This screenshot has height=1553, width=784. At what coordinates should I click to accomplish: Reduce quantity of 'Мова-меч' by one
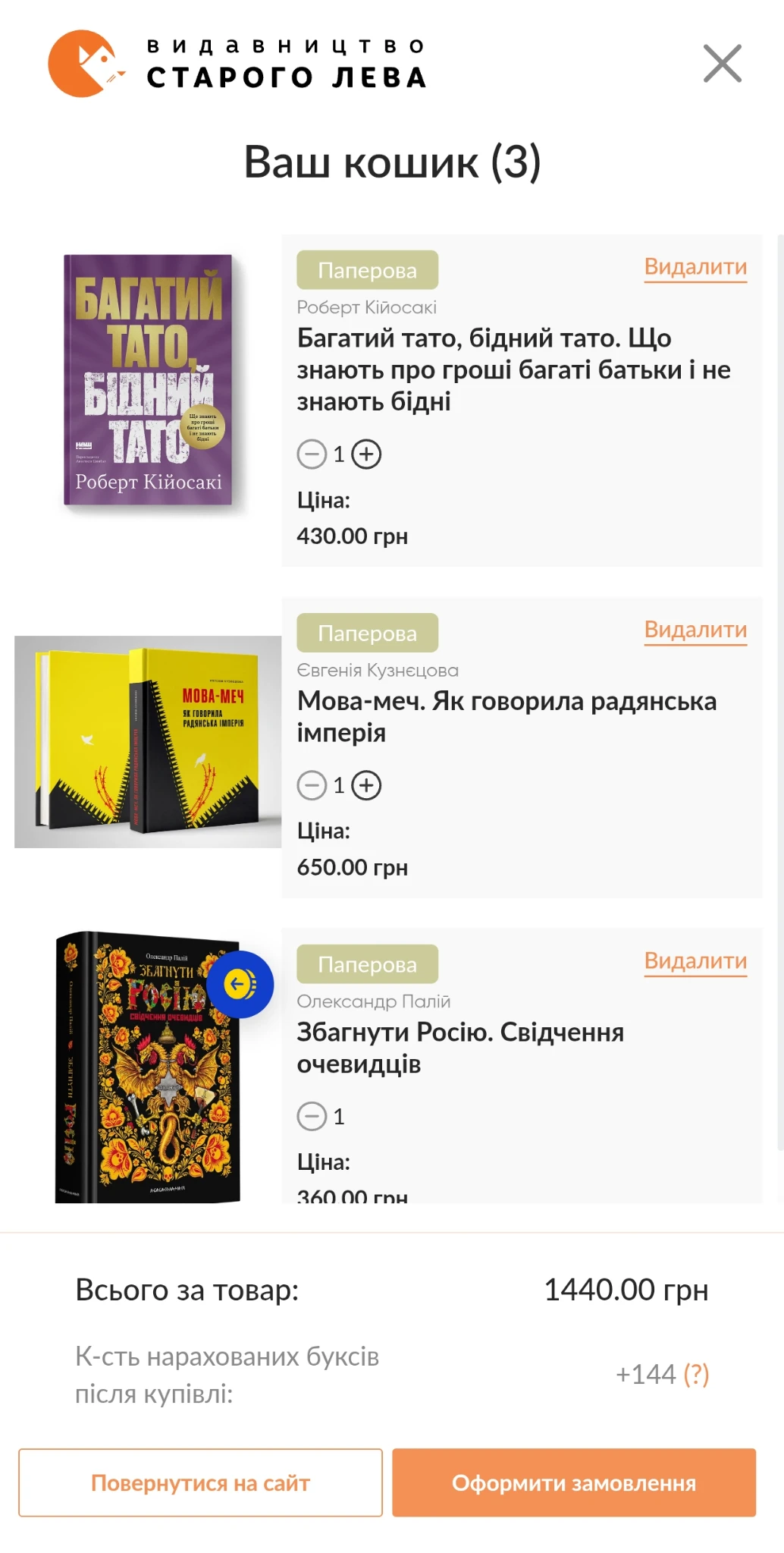coord(312,785)
